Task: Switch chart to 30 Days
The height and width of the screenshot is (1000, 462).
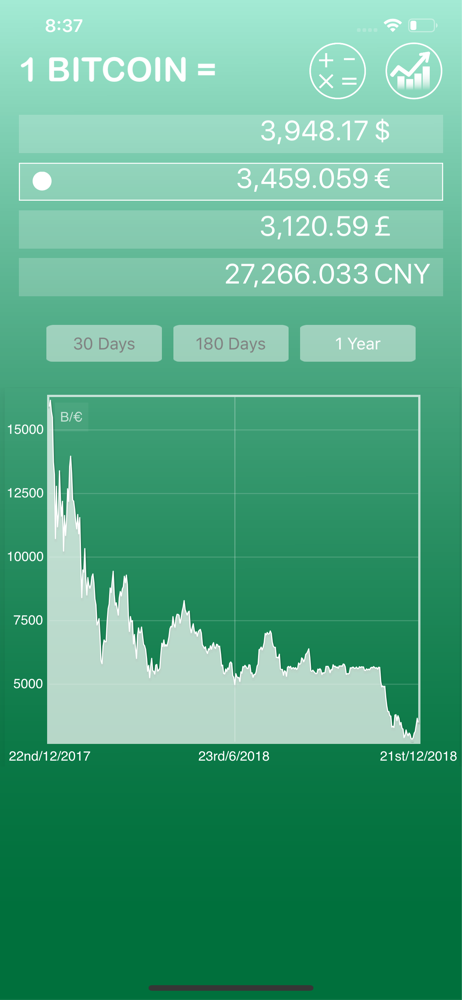Action: coord(104,344)
